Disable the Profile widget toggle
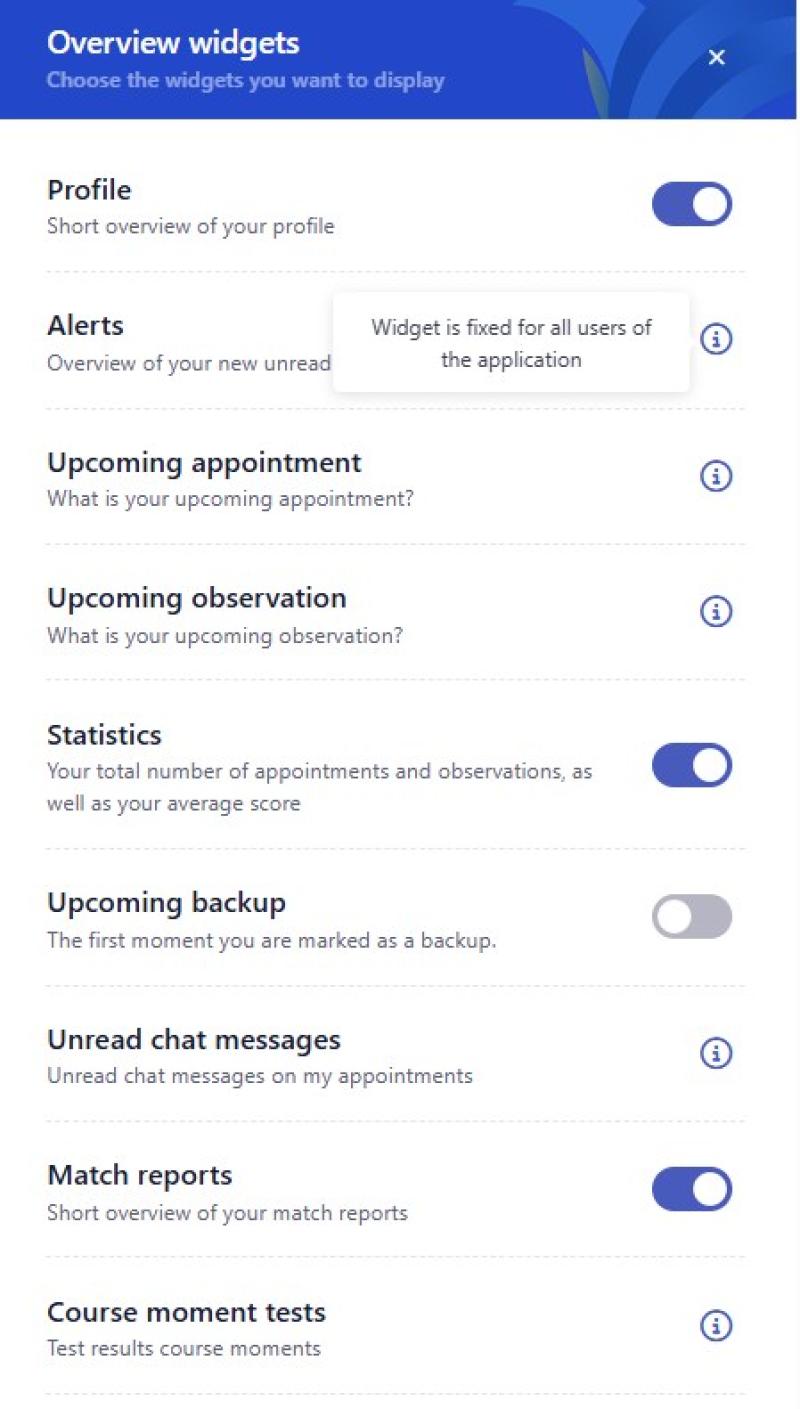This screenshot has width=800, height=1409. (x=691, y=203)
